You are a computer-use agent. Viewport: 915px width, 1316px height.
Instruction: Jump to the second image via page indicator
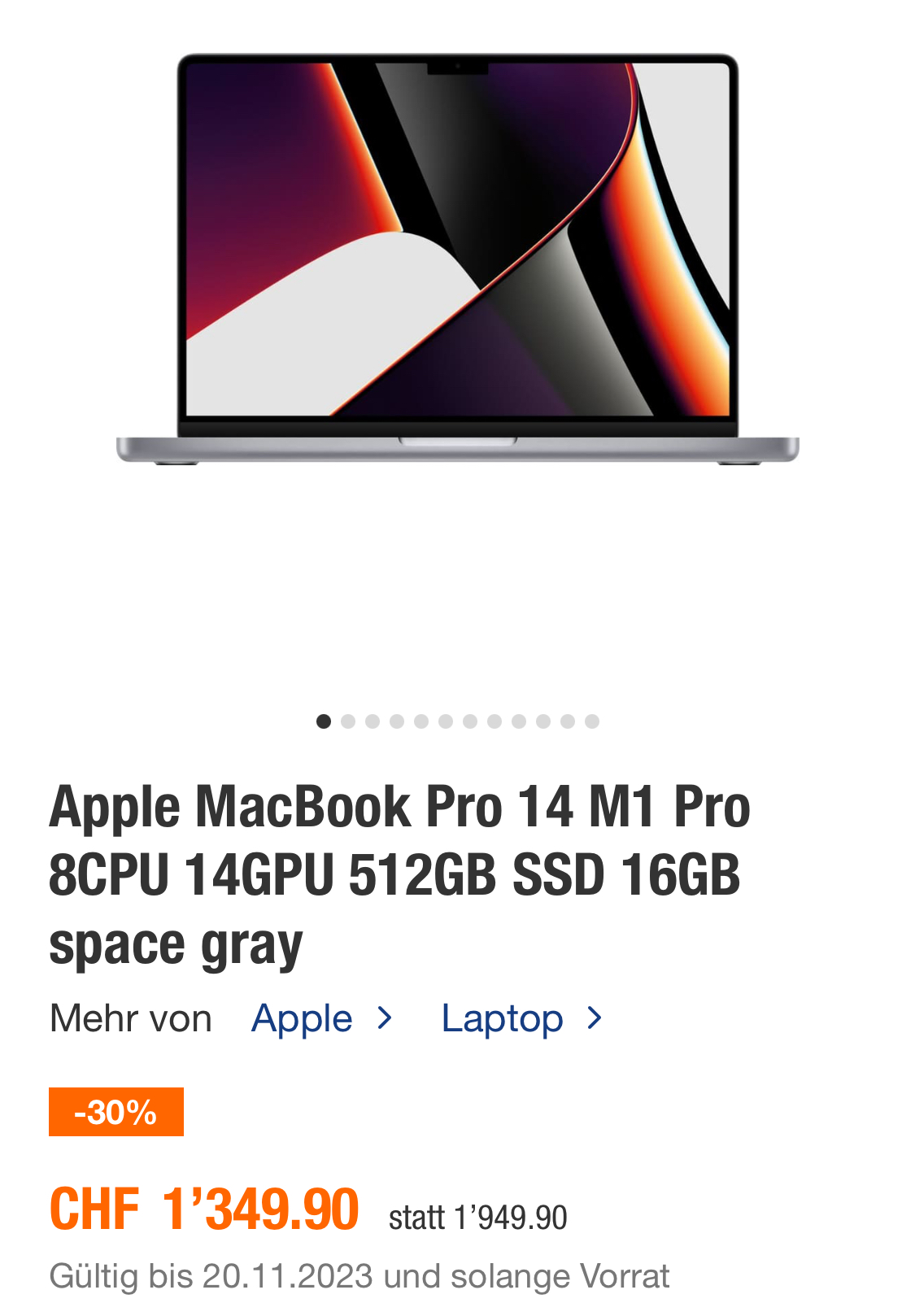[x=348, y=721]
